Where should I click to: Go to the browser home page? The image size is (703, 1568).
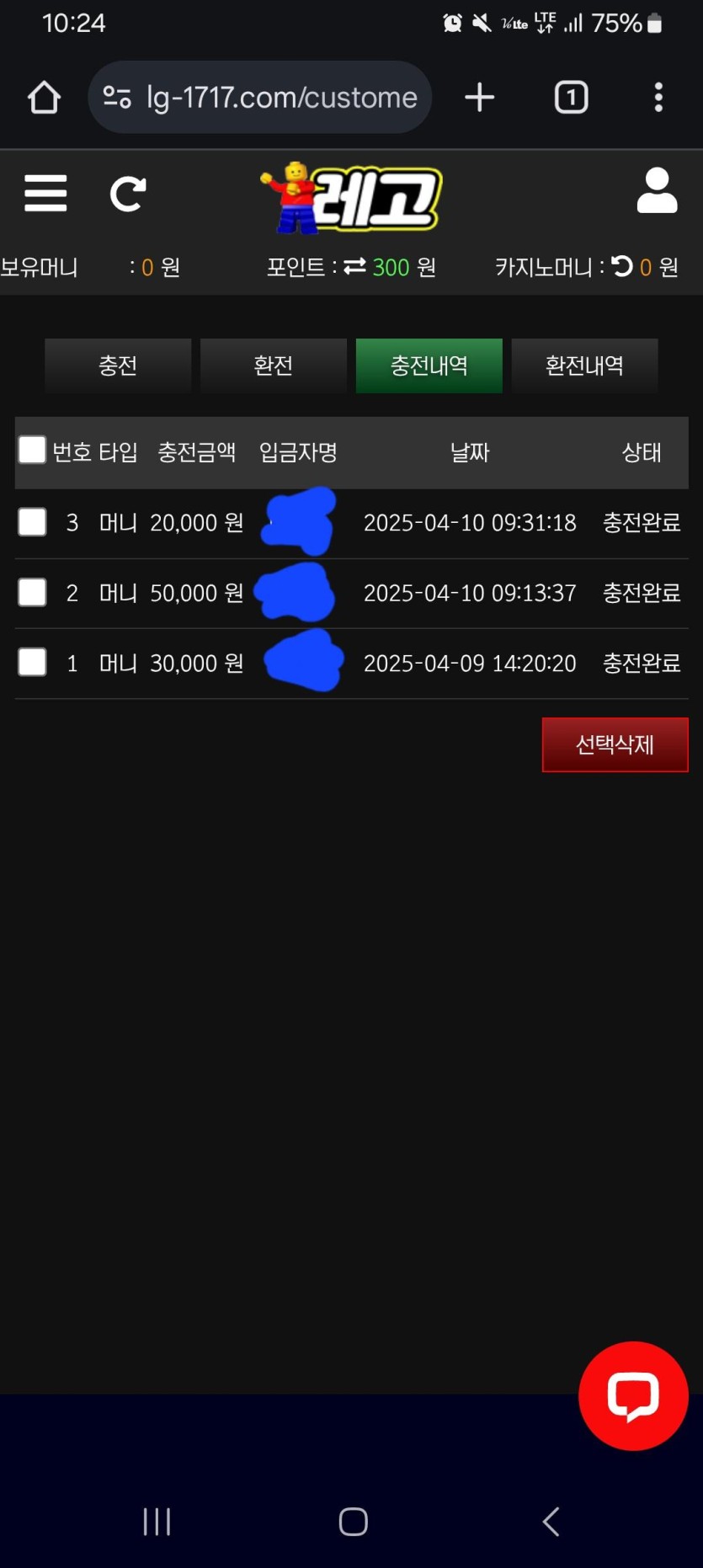(x=44, y=98)
